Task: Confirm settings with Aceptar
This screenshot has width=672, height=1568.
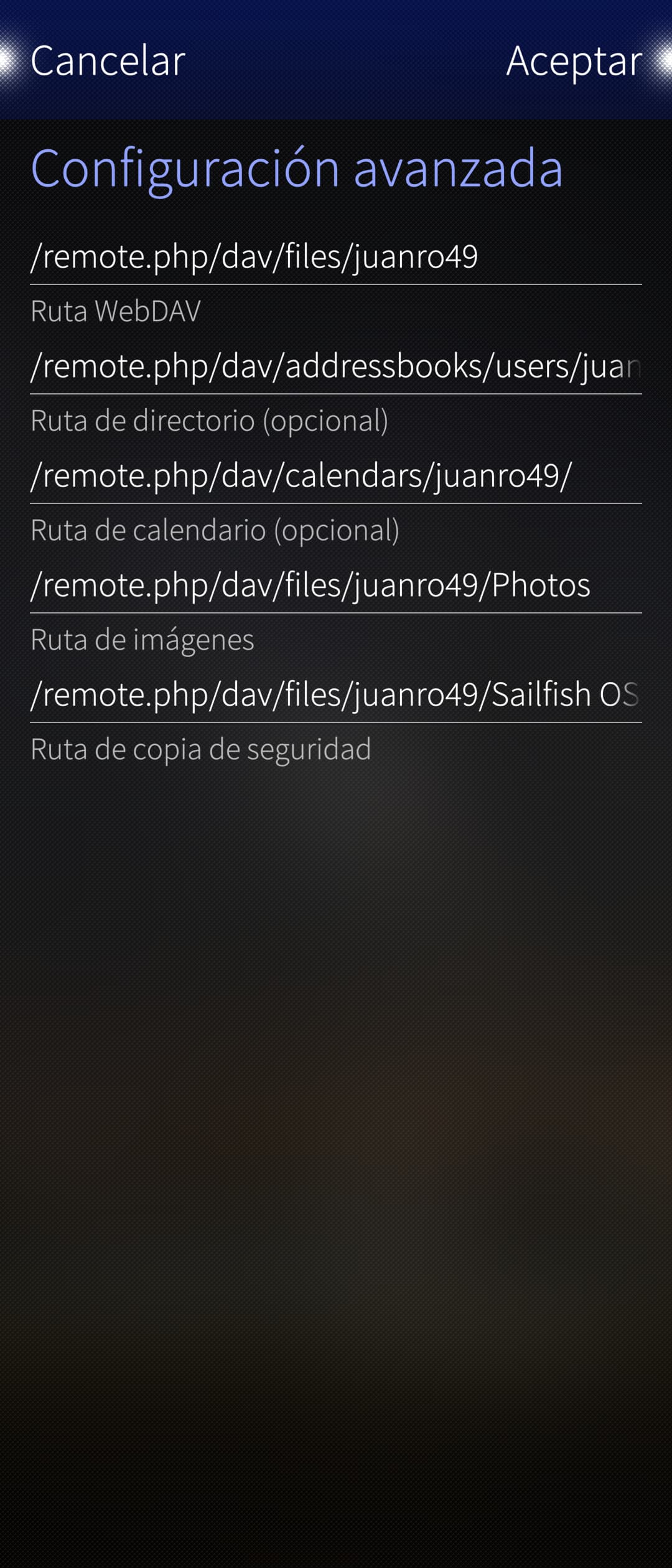Action: tap(574, 61)
